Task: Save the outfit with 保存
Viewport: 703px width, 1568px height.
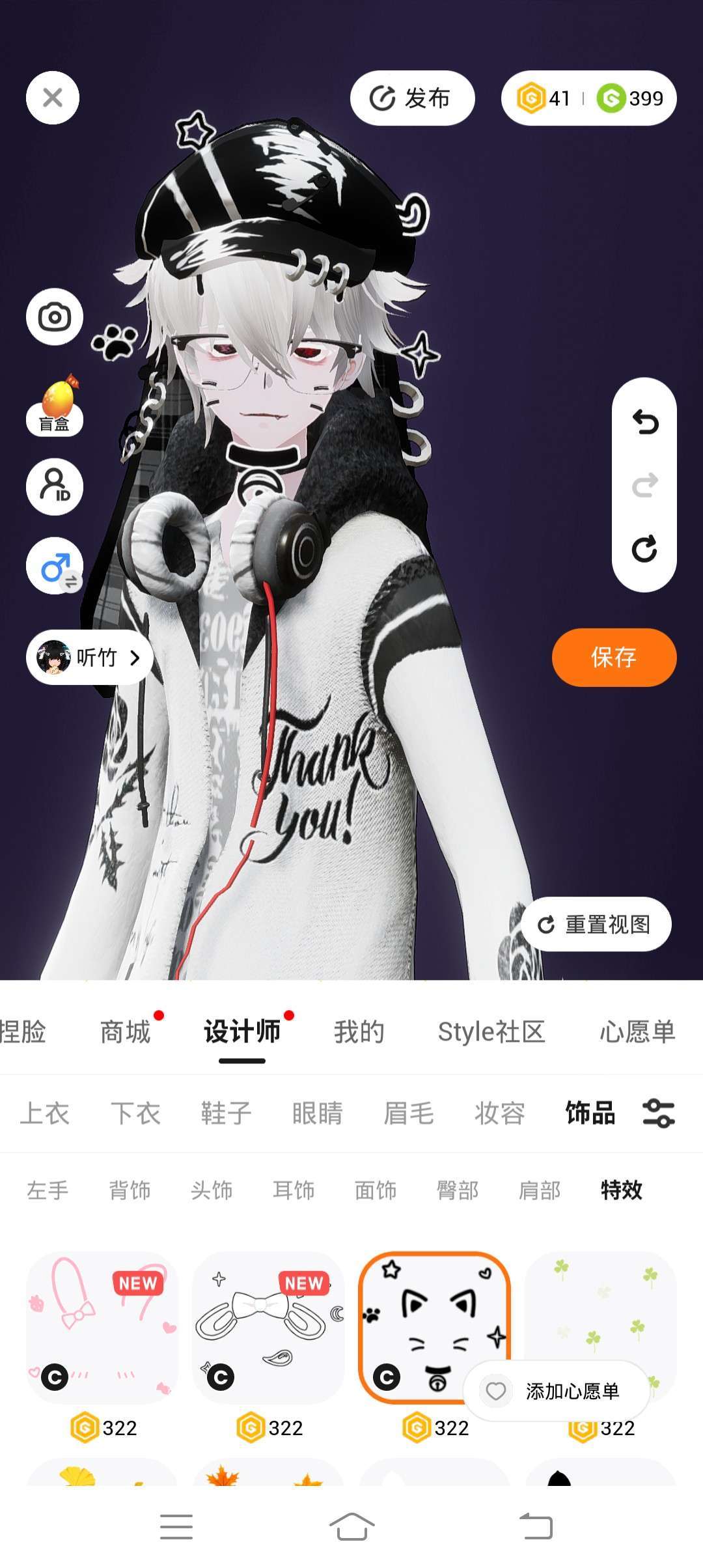Action: tap(614, 658)
